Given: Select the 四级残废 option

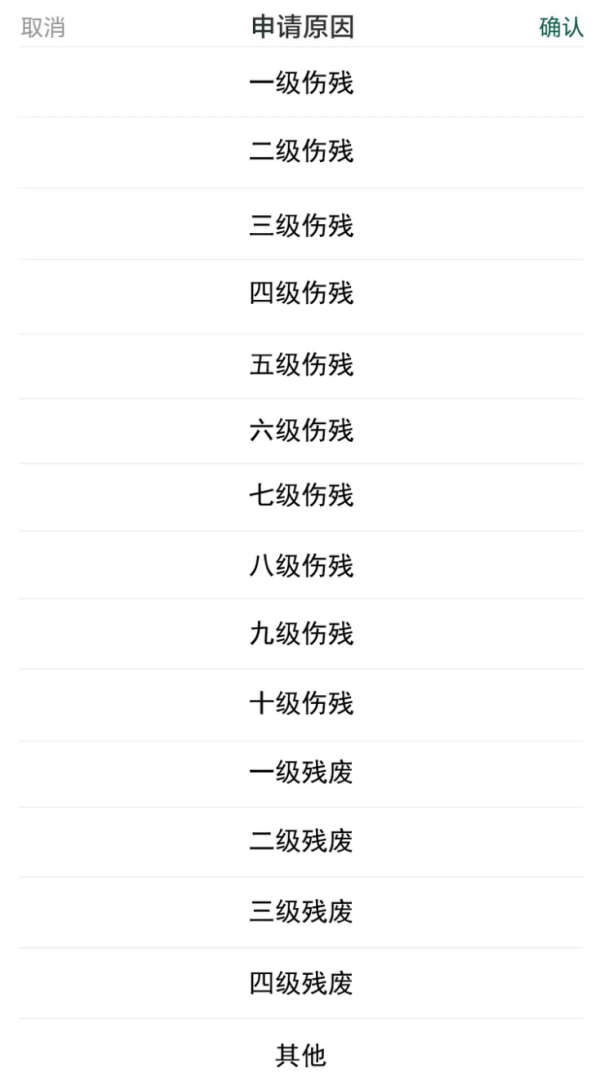Looking at the screenshot, I should point(301,983).
